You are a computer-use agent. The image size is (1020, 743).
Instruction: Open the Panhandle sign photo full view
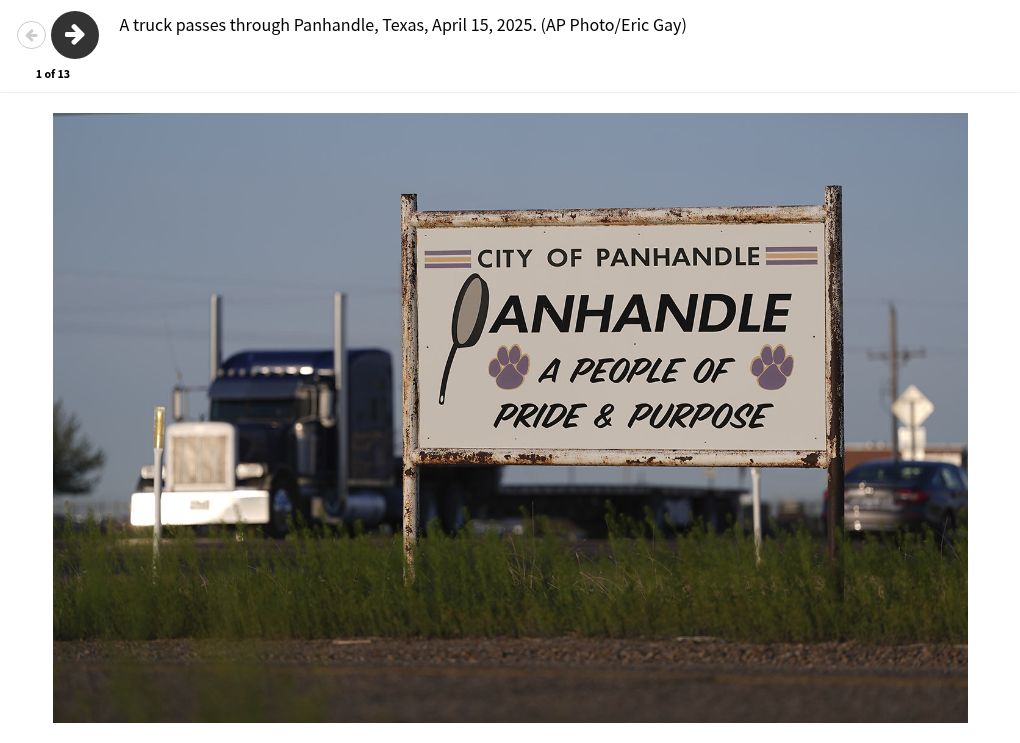(510, 417)
